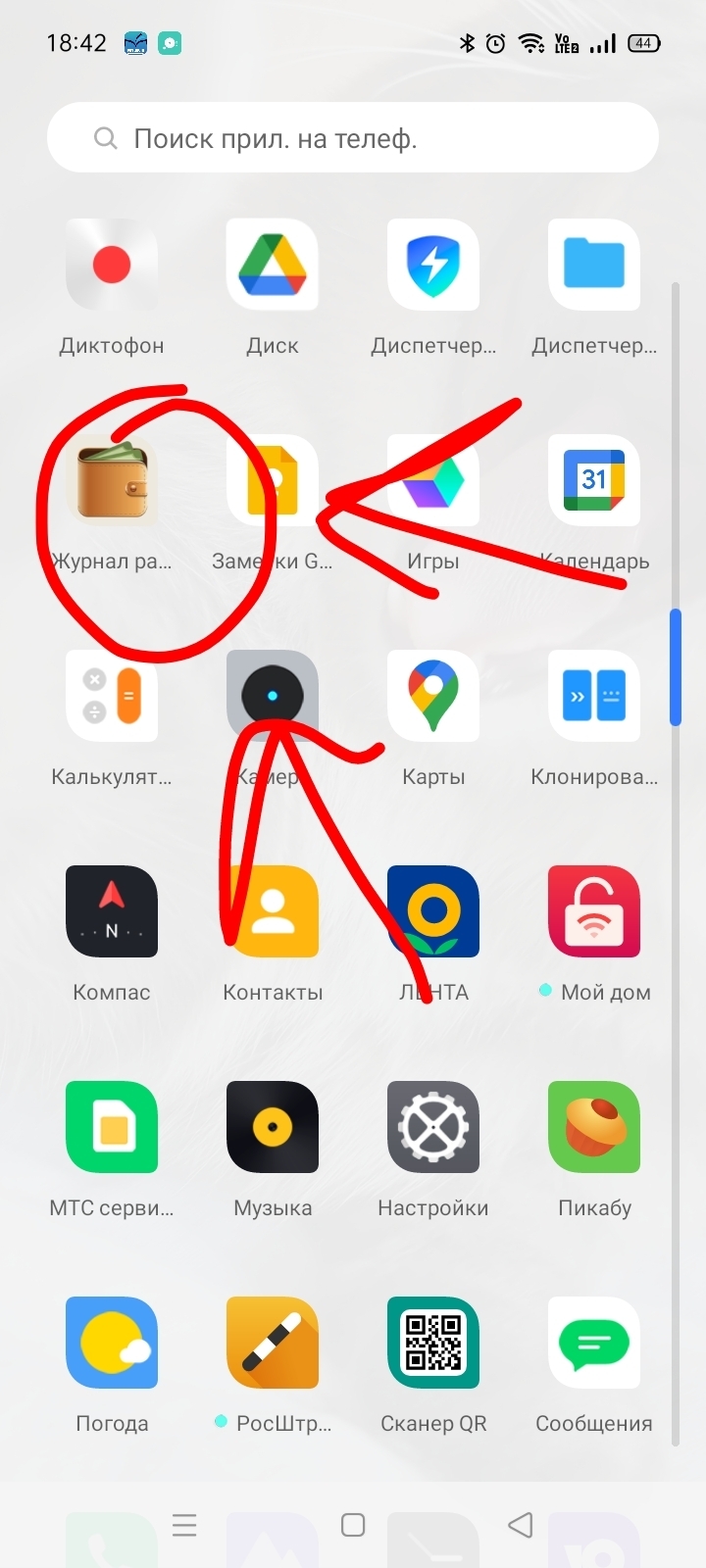
Task: Open the Контакты app
Action: pos(273,911)
